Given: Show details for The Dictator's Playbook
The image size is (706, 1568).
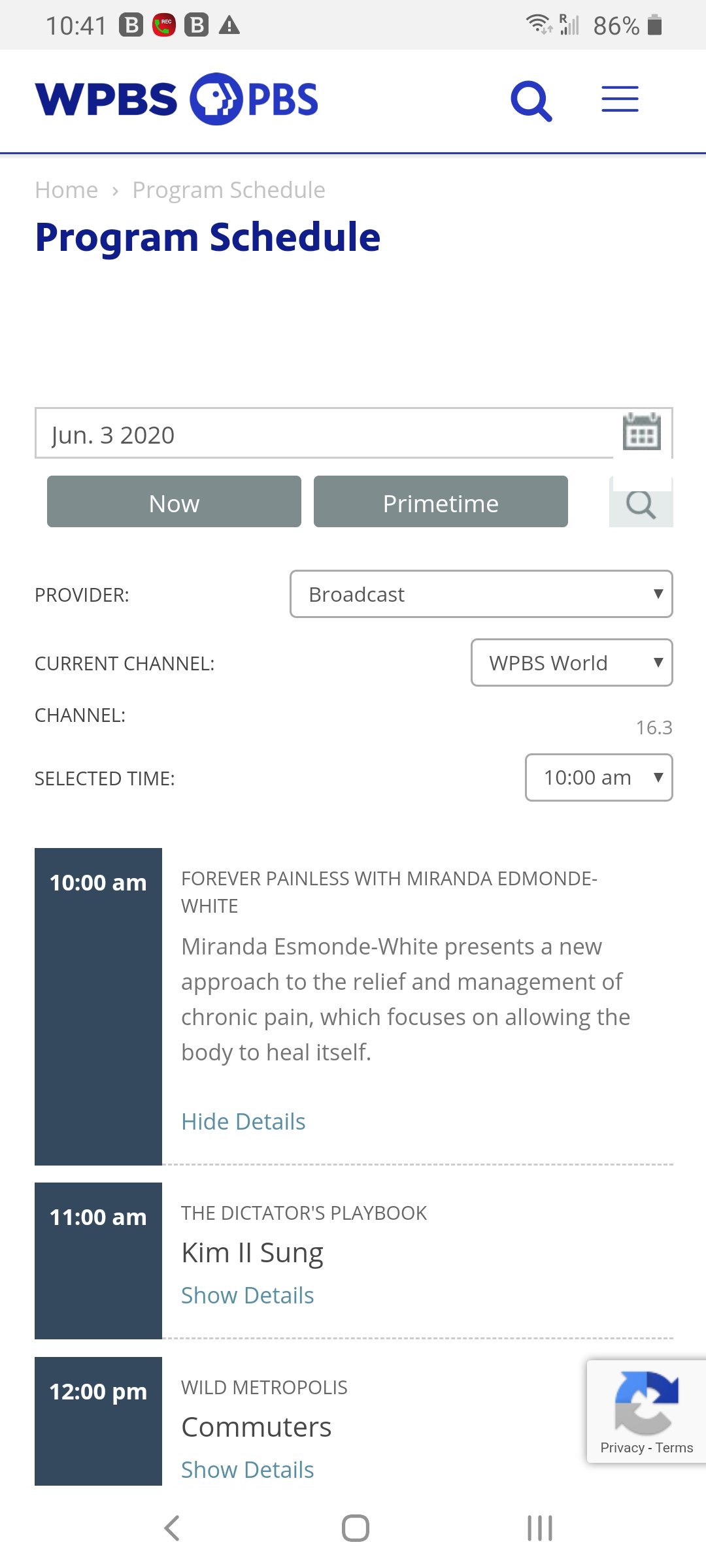Looking at the screenshot, I should (247, 1296).
